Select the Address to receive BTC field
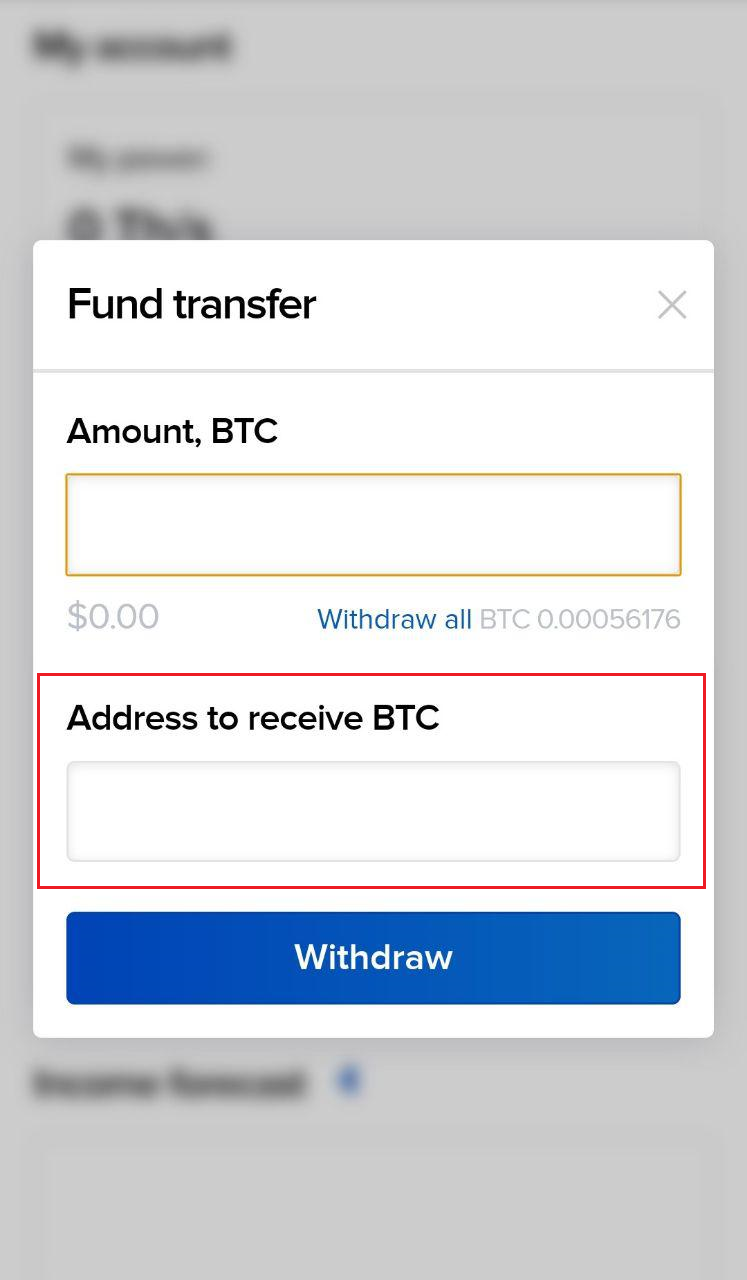This screenshot has width=747, height=1280. point(373,811)
